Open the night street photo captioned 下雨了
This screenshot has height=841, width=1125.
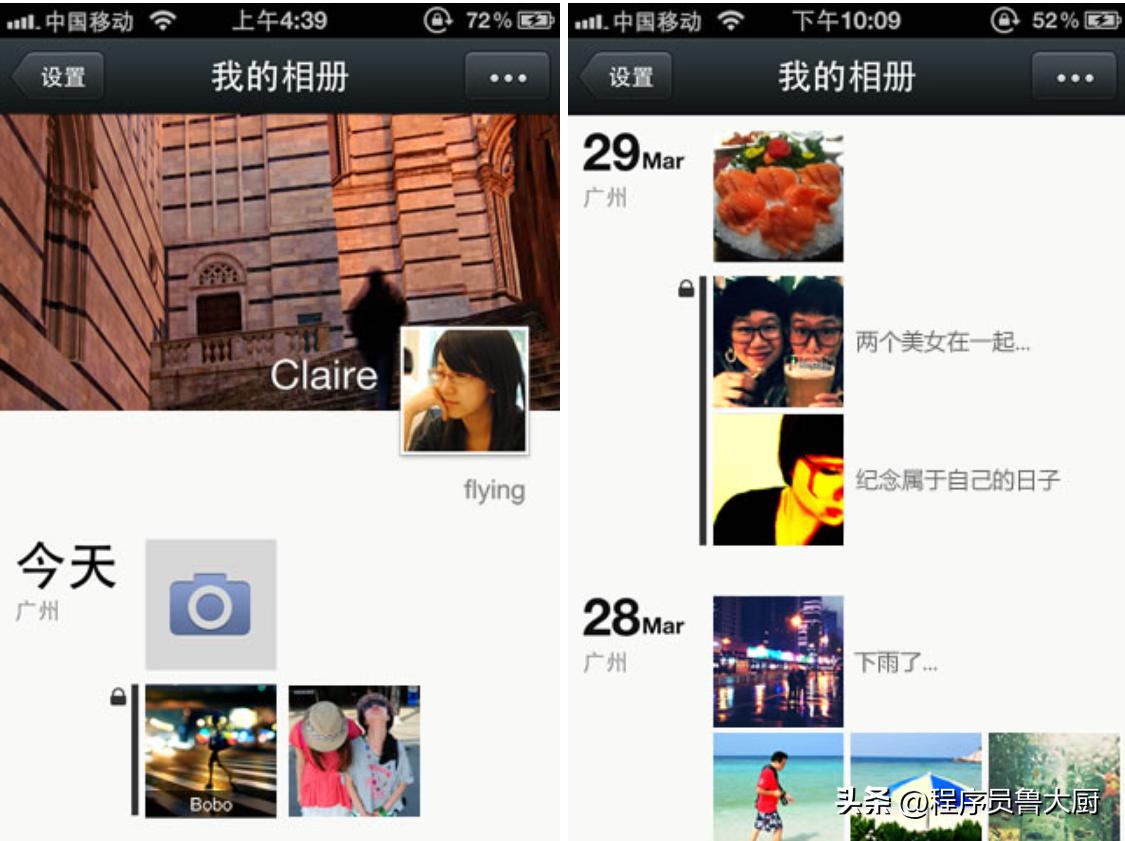pos(778,661)
